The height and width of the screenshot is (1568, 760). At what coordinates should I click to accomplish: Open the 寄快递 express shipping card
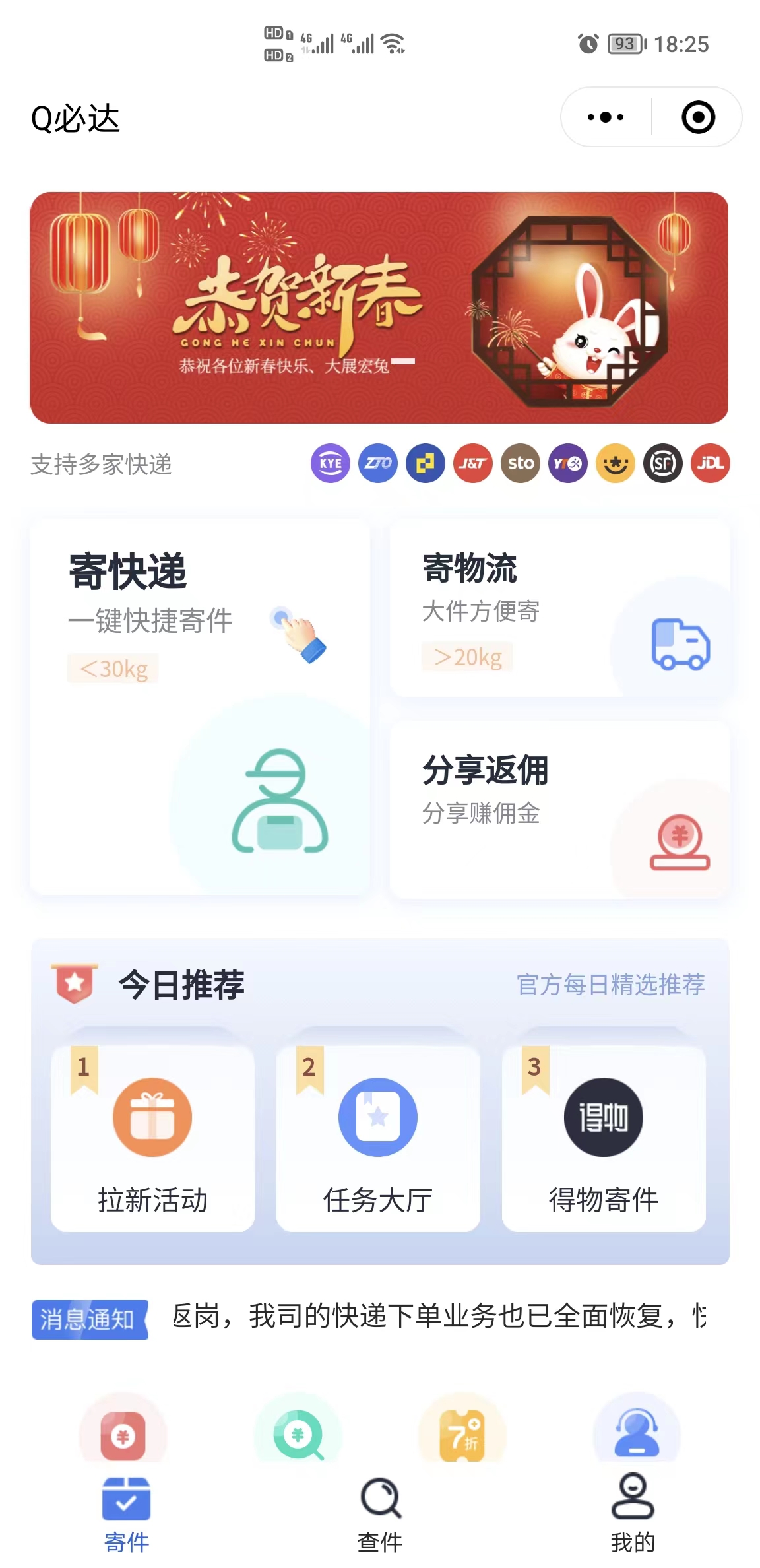click(200, 706)
